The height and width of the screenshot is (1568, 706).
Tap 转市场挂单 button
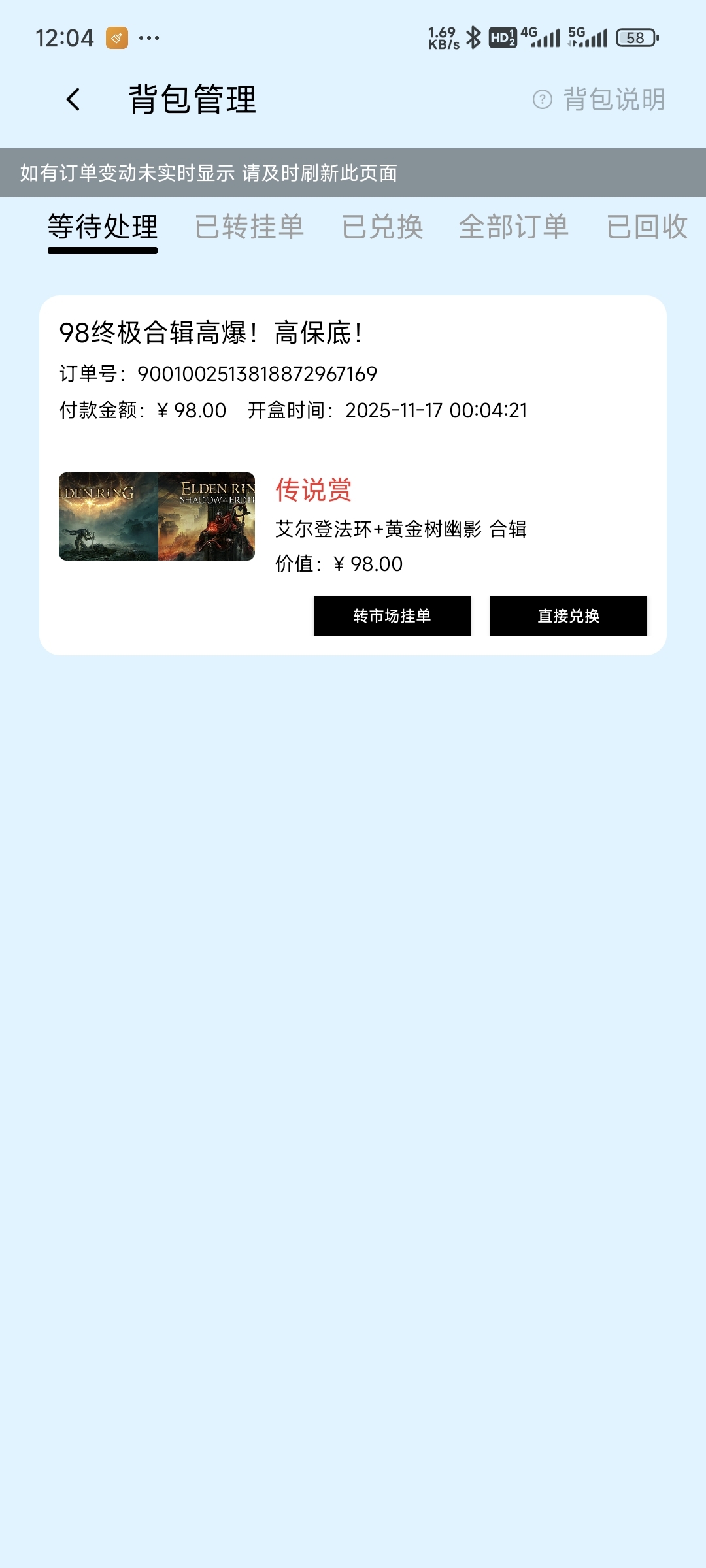pos(392,615)
